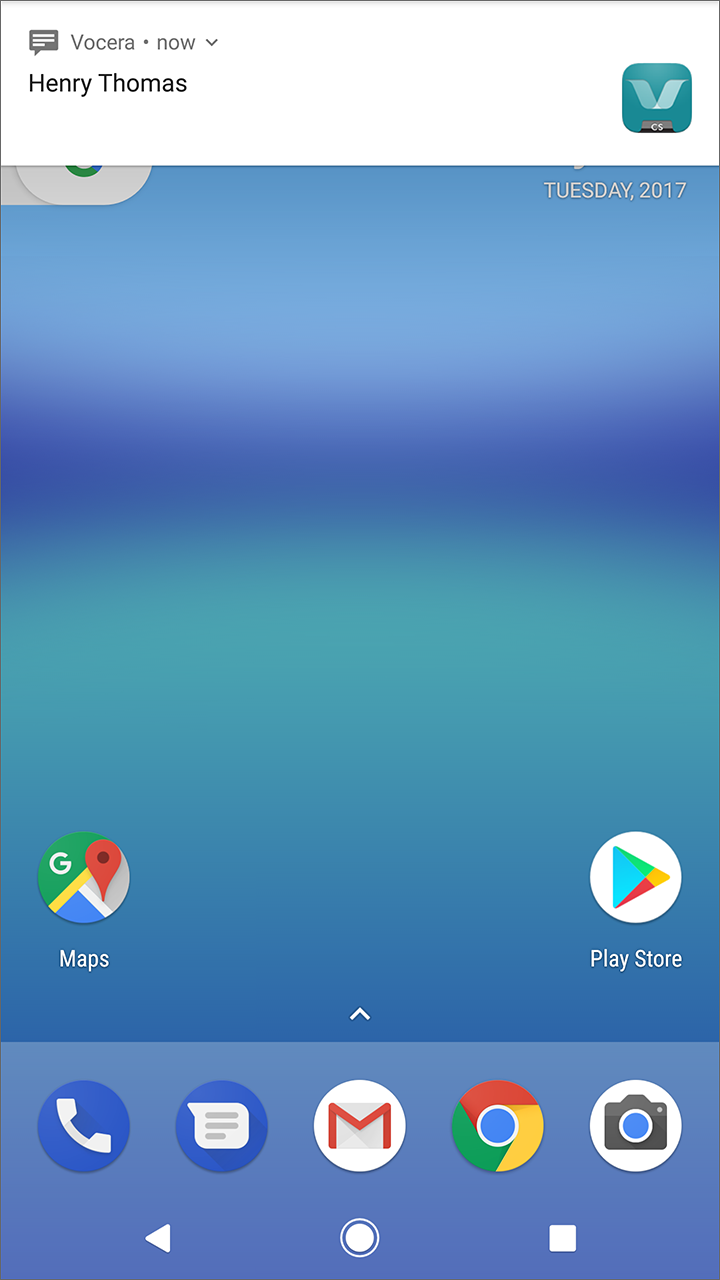Open the Maps app
The height and width of the screenshot is (1280, 720).
tap(84, 877)
